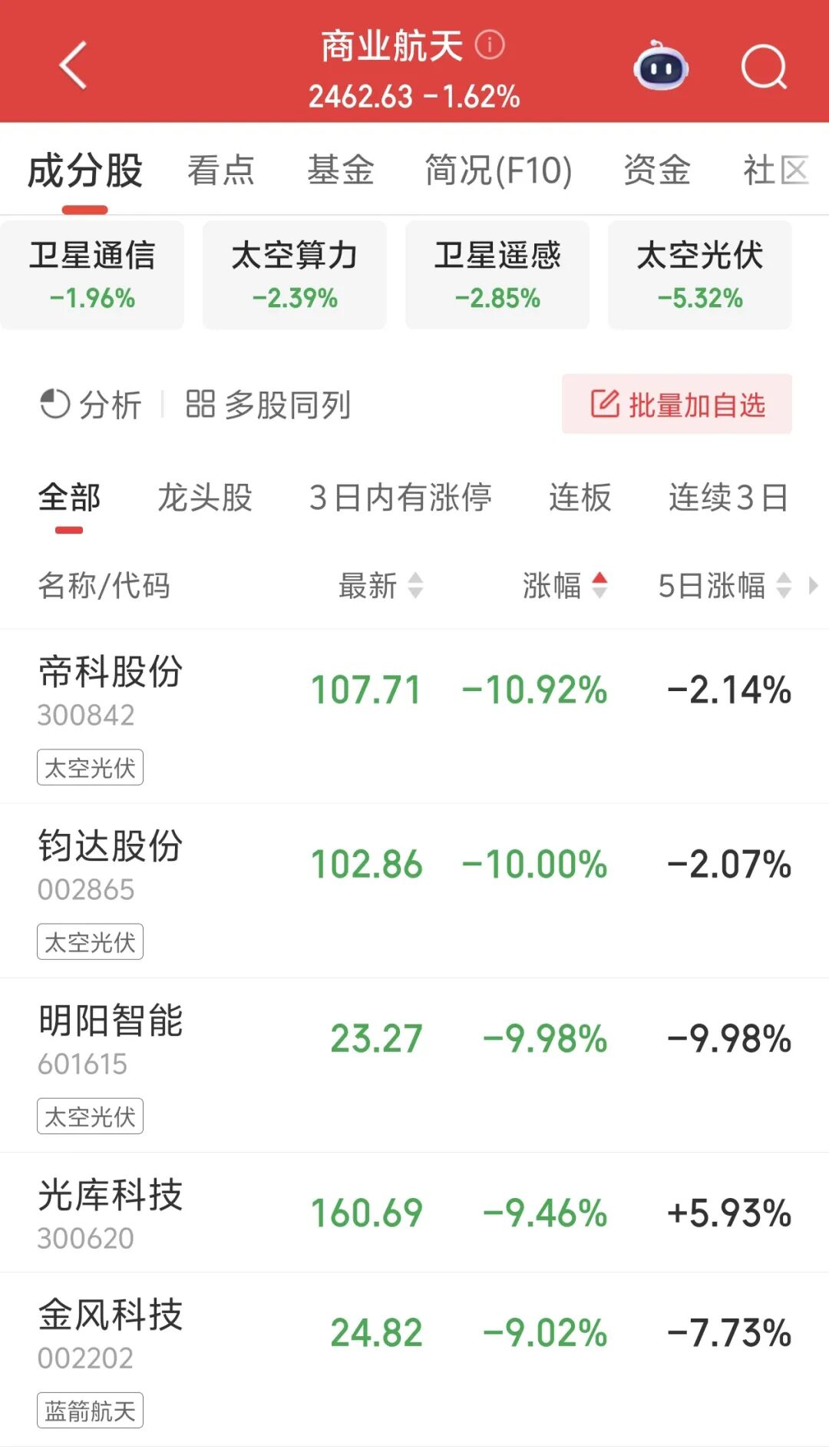Filter by 3日内有涨停
The image size is (829, 1456).
[x=400, y=498]
